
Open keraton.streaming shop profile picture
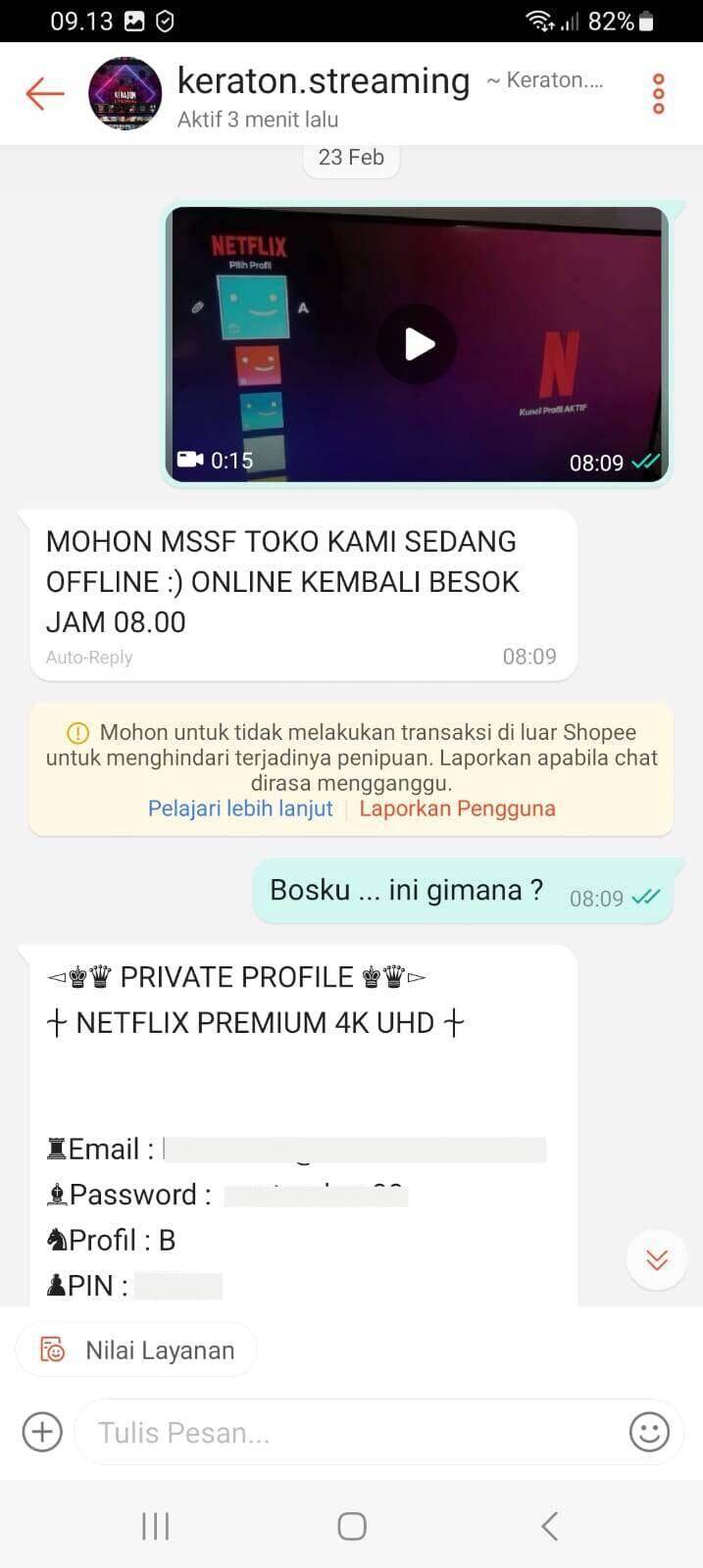125,94
